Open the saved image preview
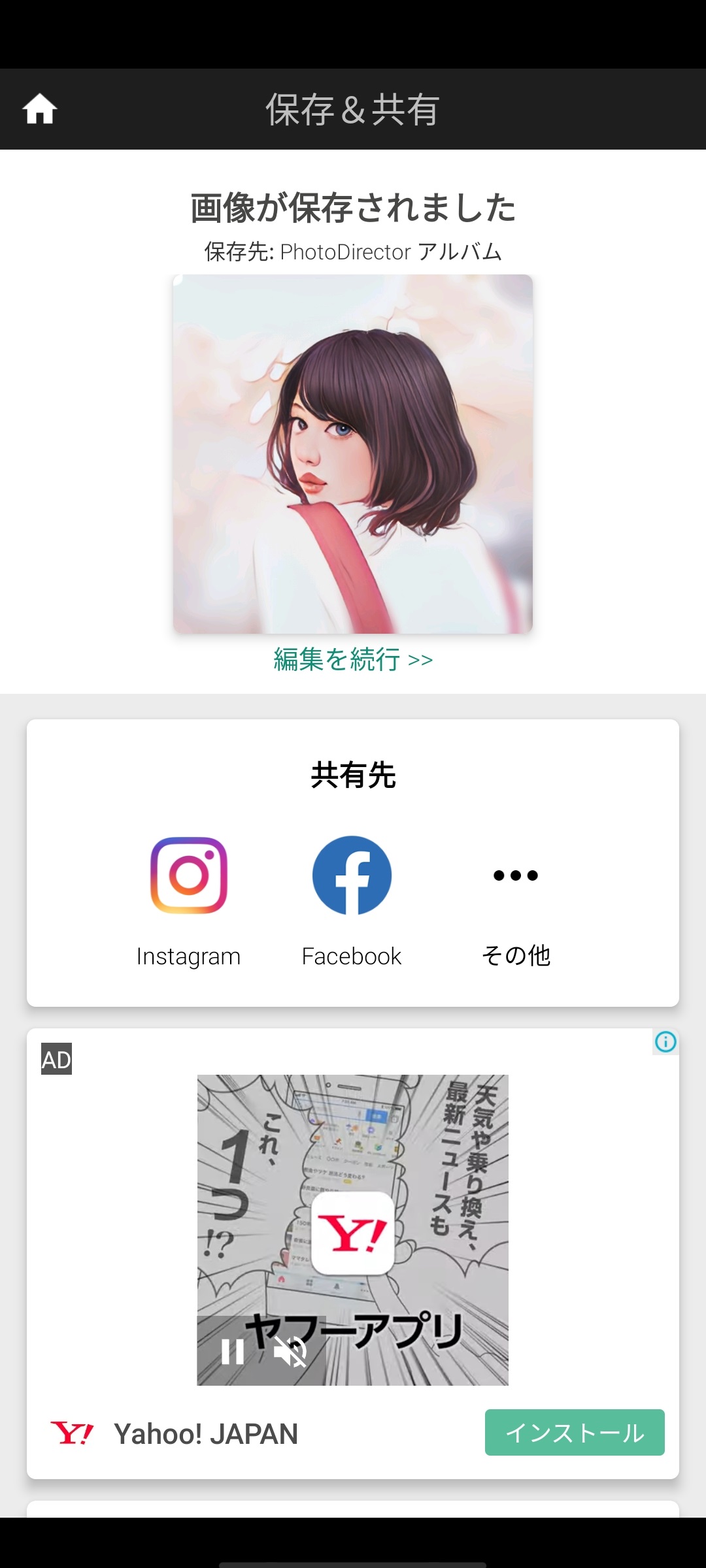This screenshot has width=706, height=1568. pos(353,454)
